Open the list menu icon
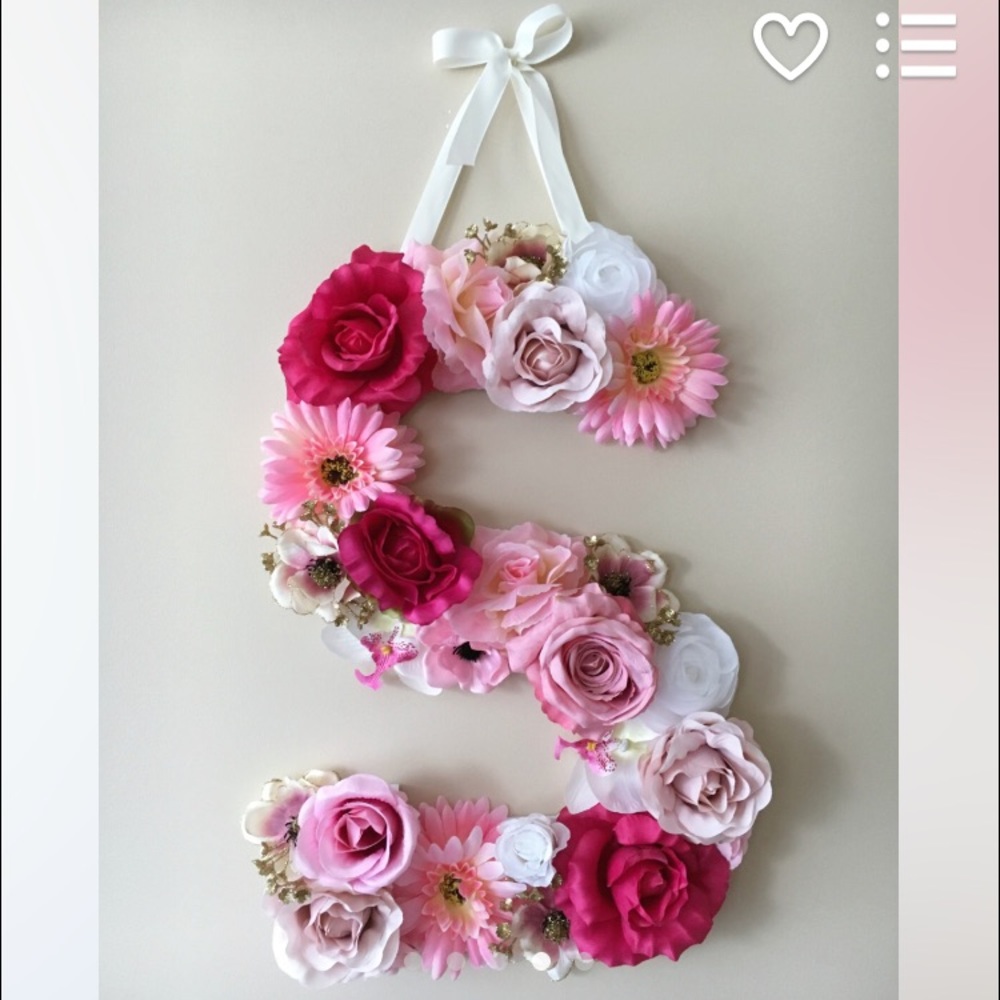 click(916, 45)
